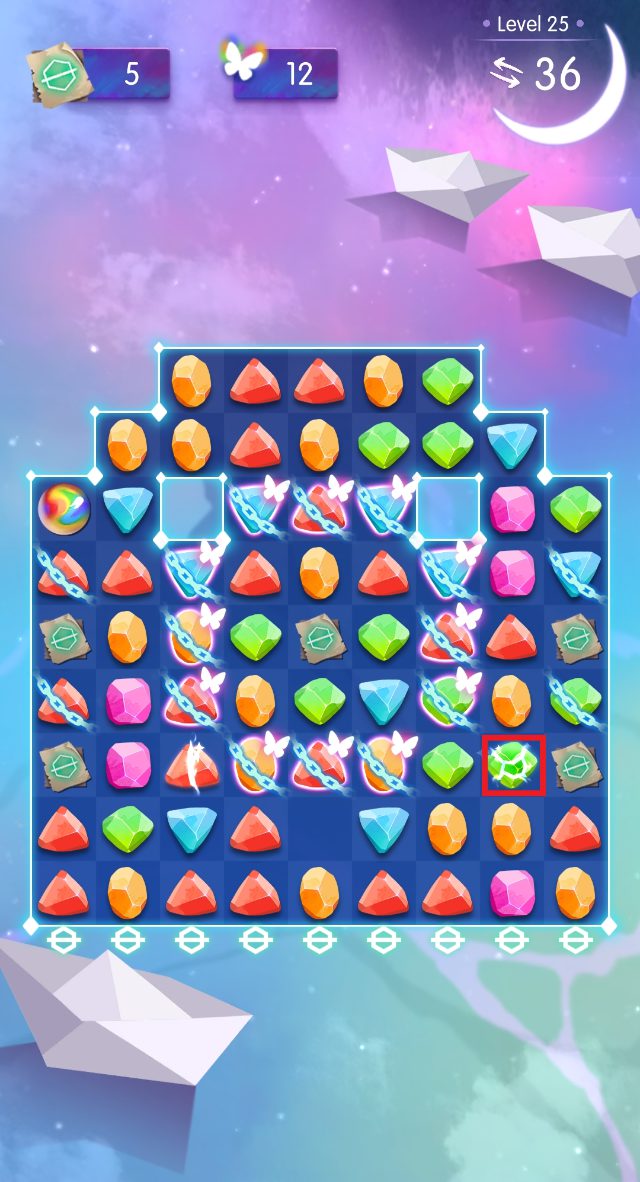Select the blue gem beside the rainbow ball
The image size is (640, 1182).
127,509
